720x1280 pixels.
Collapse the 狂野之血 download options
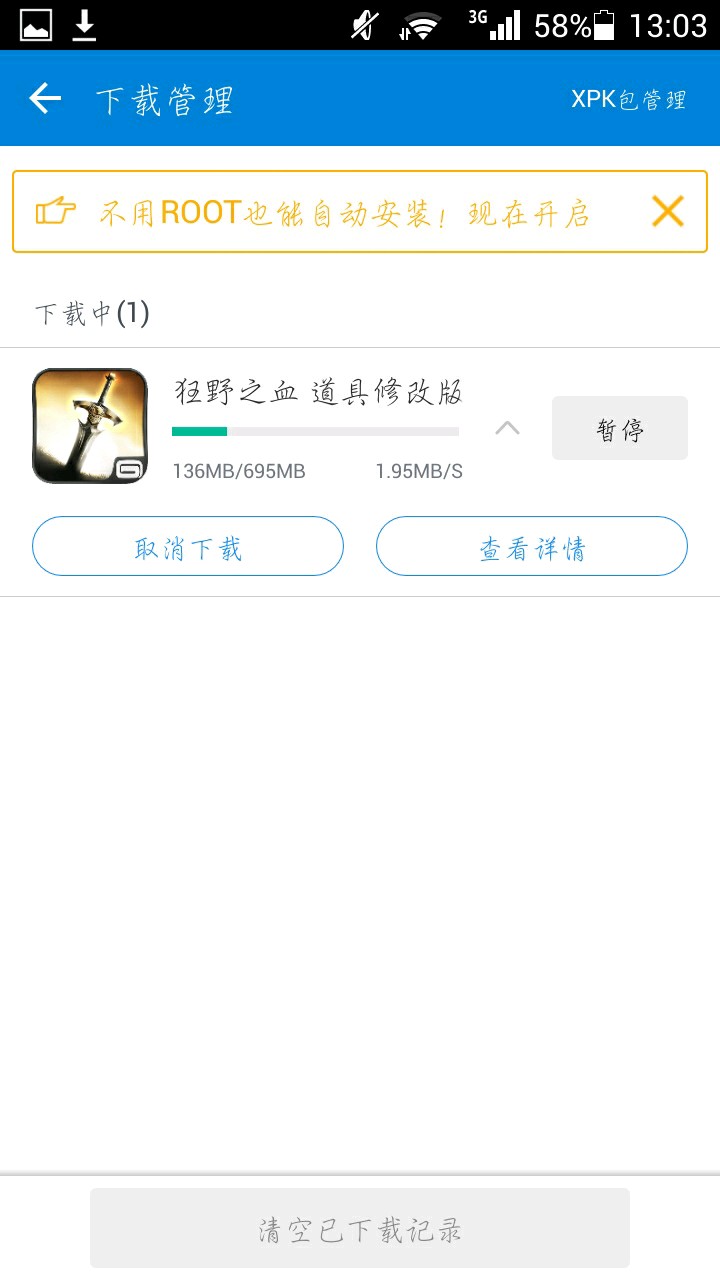(x=508, y=428)
